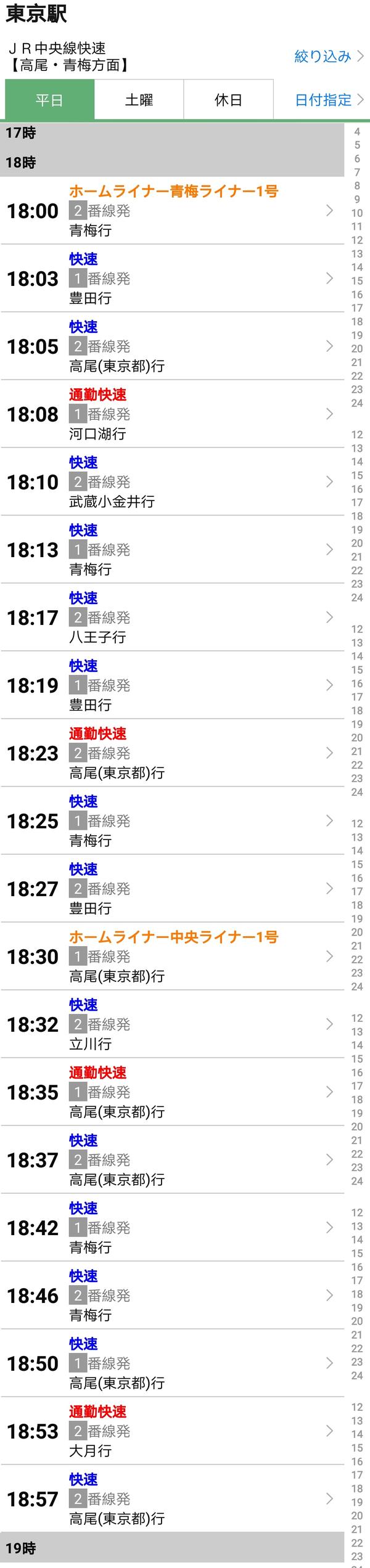Tap the 19時 hour section header
The image size is (370, 1568).
click(171, 1548)
